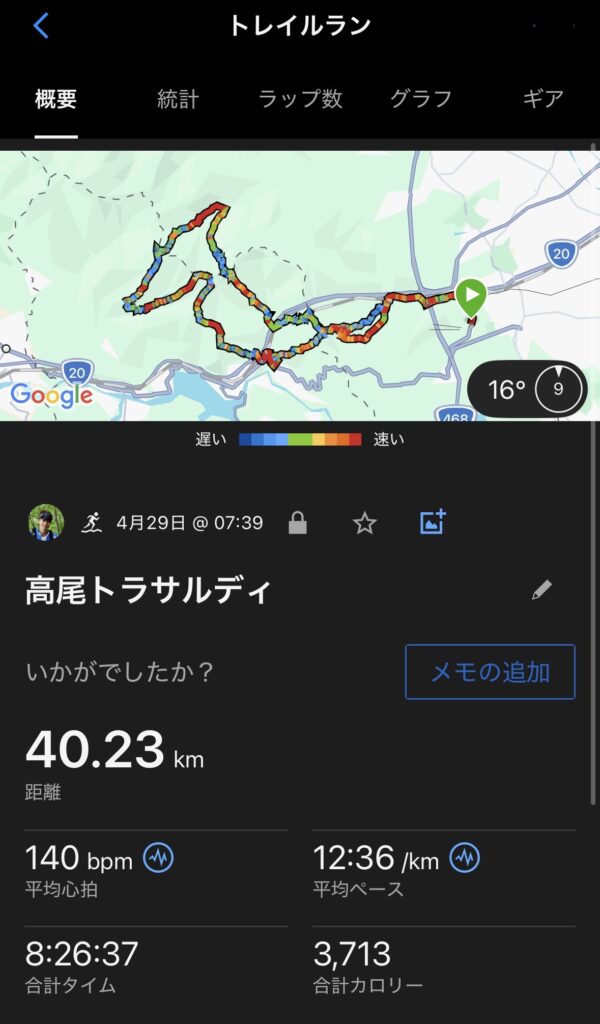Switch to the 統計 tab

[178, 99]
